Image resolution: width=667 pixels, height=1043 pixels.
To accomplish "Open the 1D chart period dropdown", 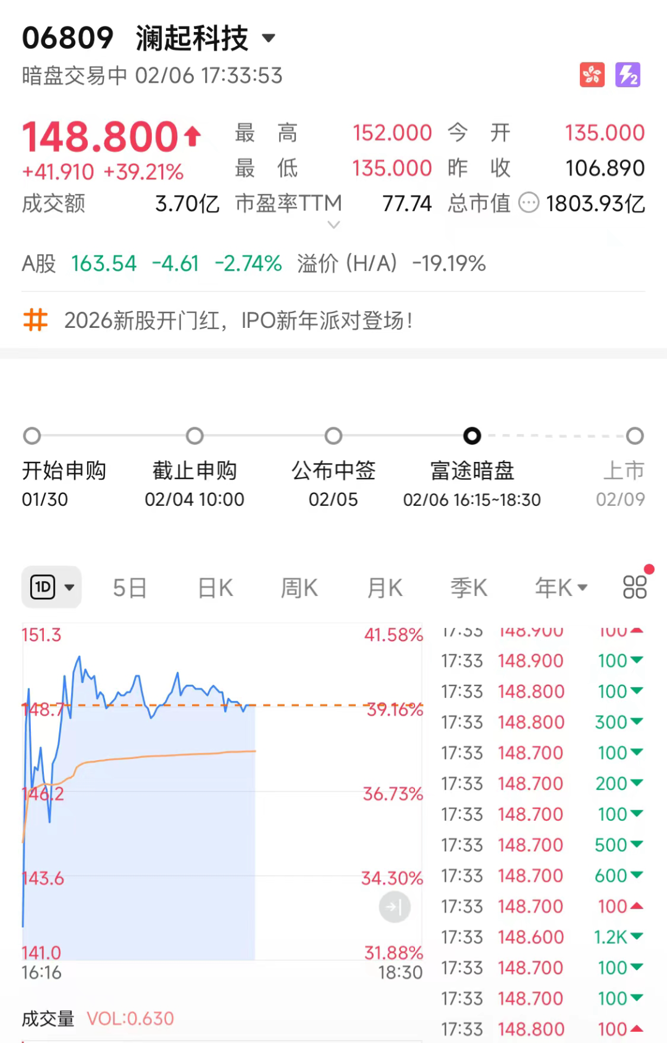I will [x=52, y=587].
